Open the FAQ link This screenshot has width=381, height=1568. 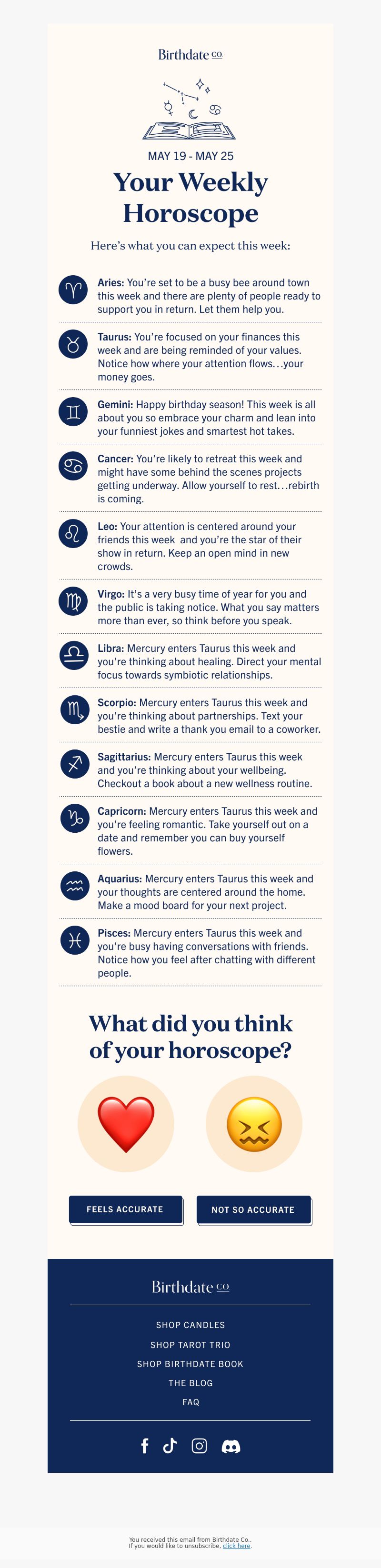(x=190, y=1402)
